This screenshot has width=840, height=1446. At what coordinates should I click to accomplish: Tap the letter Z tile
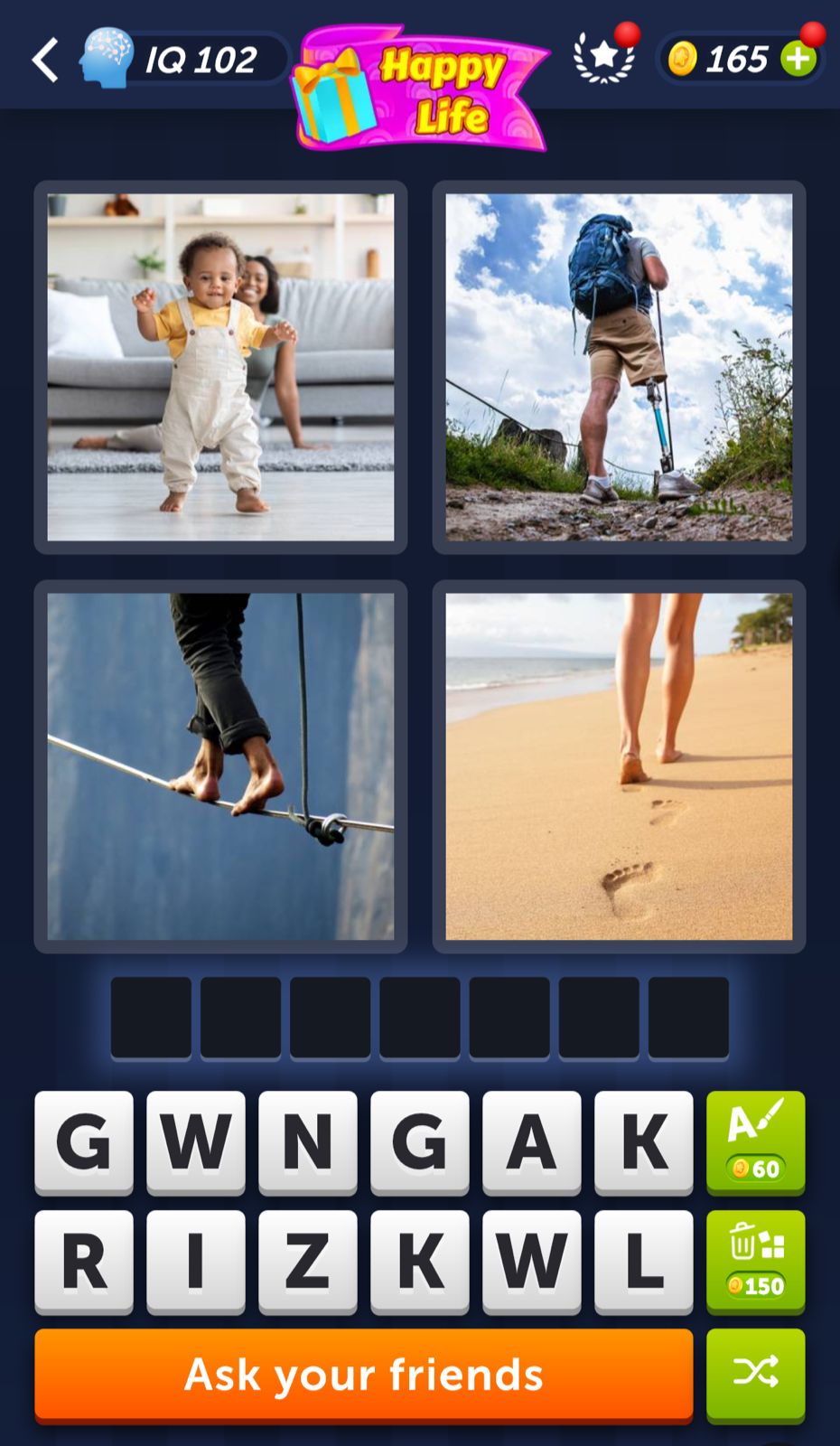coord(307,1261)
